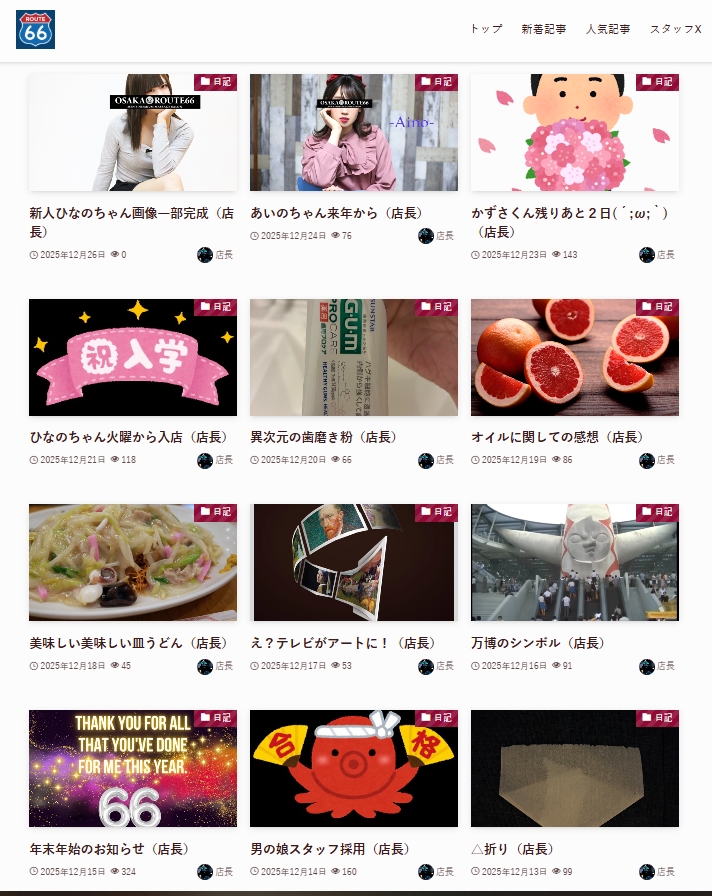Open article かずさくん残りあと2日
This screenshot has width=712, height=896.
coord(569,214)
